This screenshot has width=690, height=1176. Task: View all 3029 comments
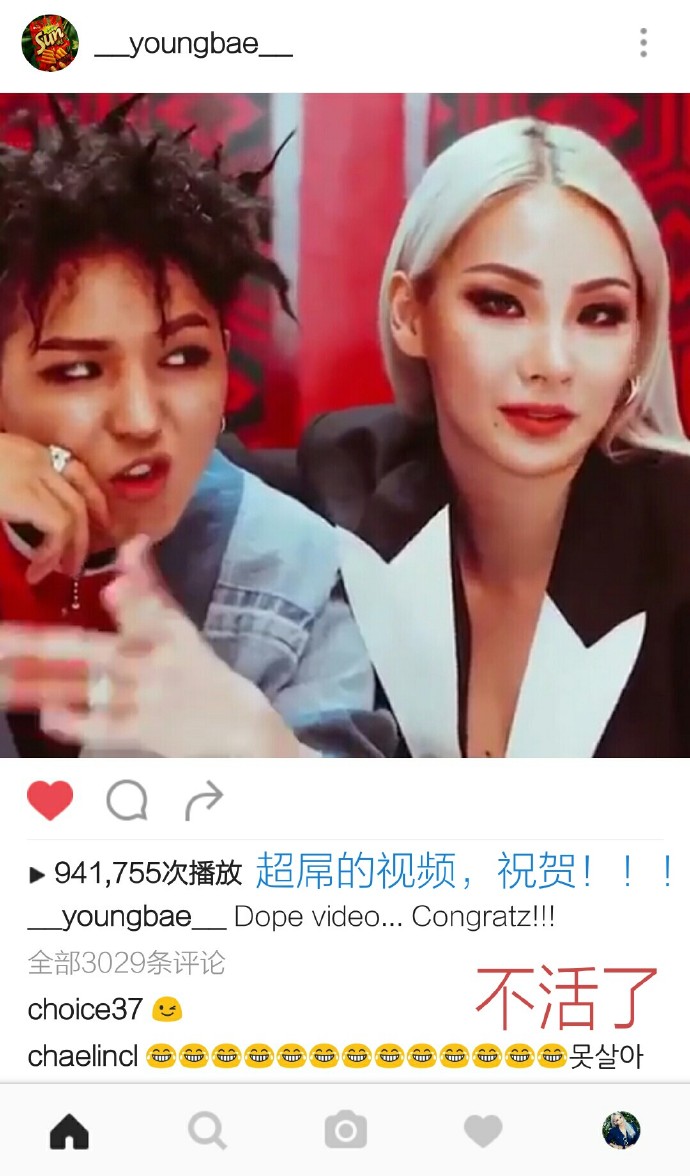tap(126, 962)
